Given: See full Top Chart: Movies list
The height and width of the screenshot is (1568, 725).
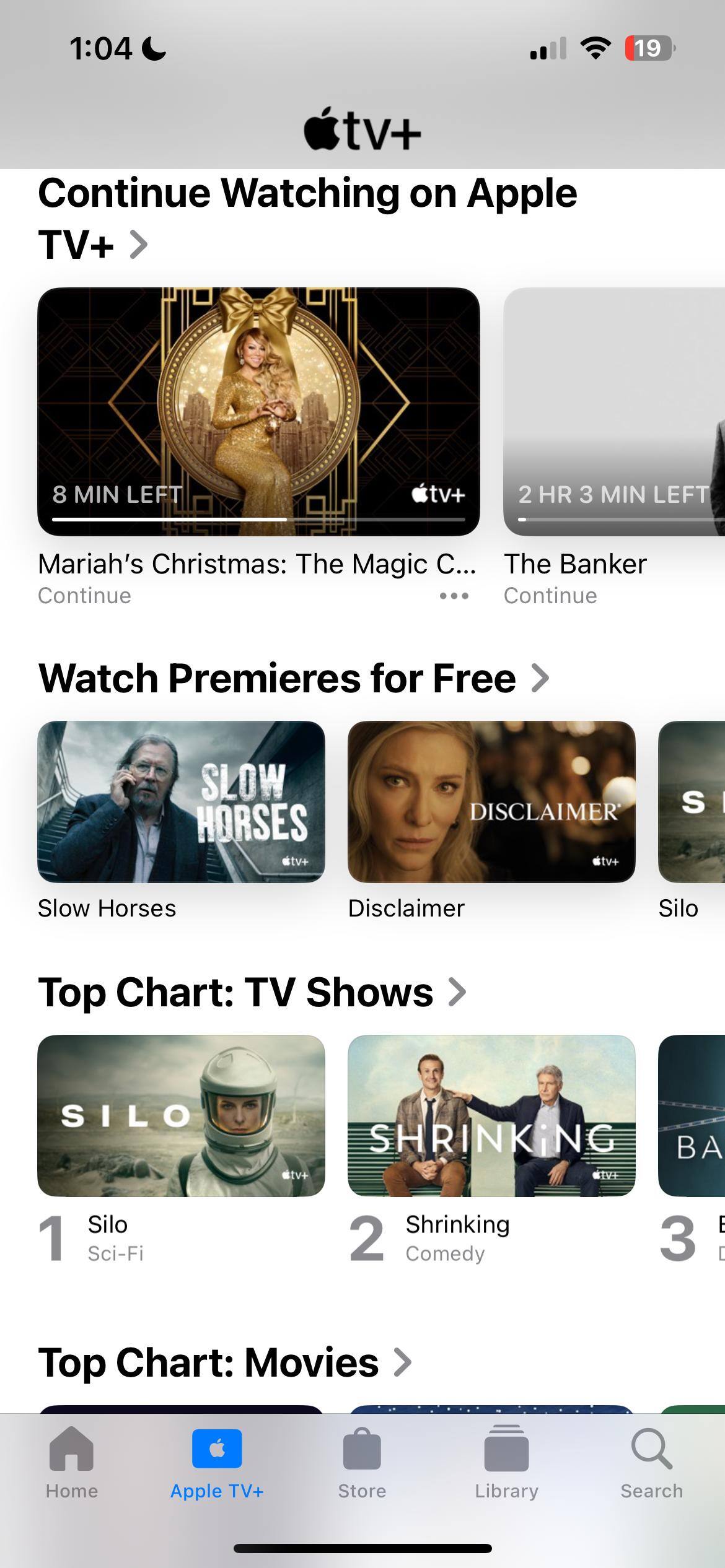Looking at the screenshot, I should click(403, 1362).
